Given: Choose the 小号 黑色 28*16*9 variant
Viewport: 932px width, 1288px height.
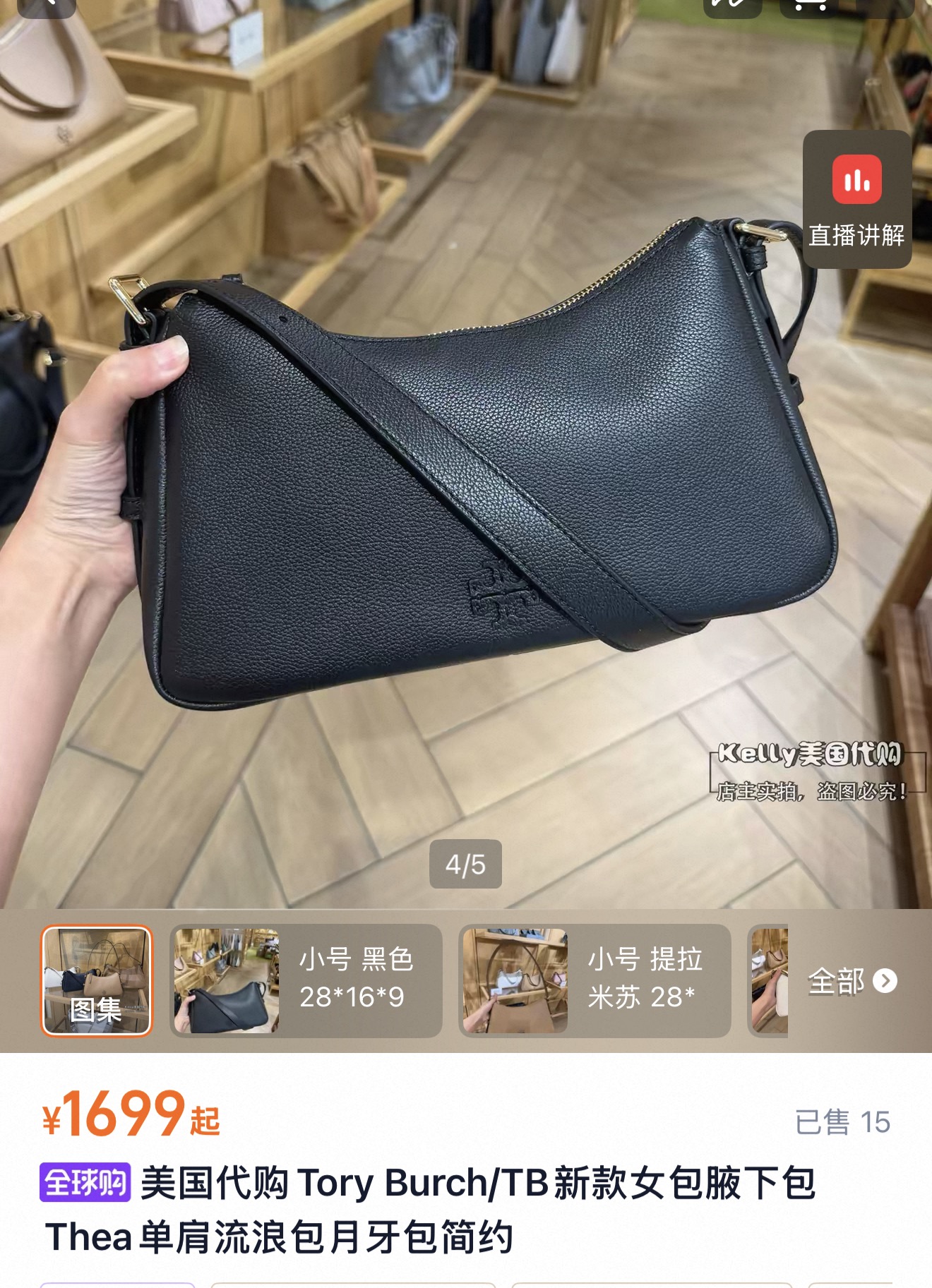Looking at the screenshot, I should pos(306,980).
